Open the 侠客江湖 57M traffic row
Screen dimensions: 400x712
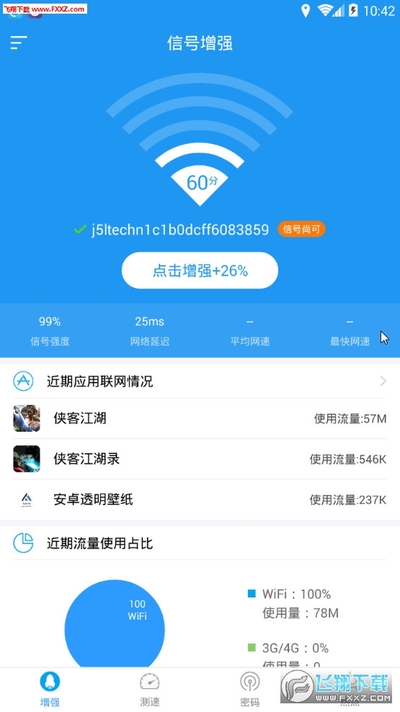[200, 418]
